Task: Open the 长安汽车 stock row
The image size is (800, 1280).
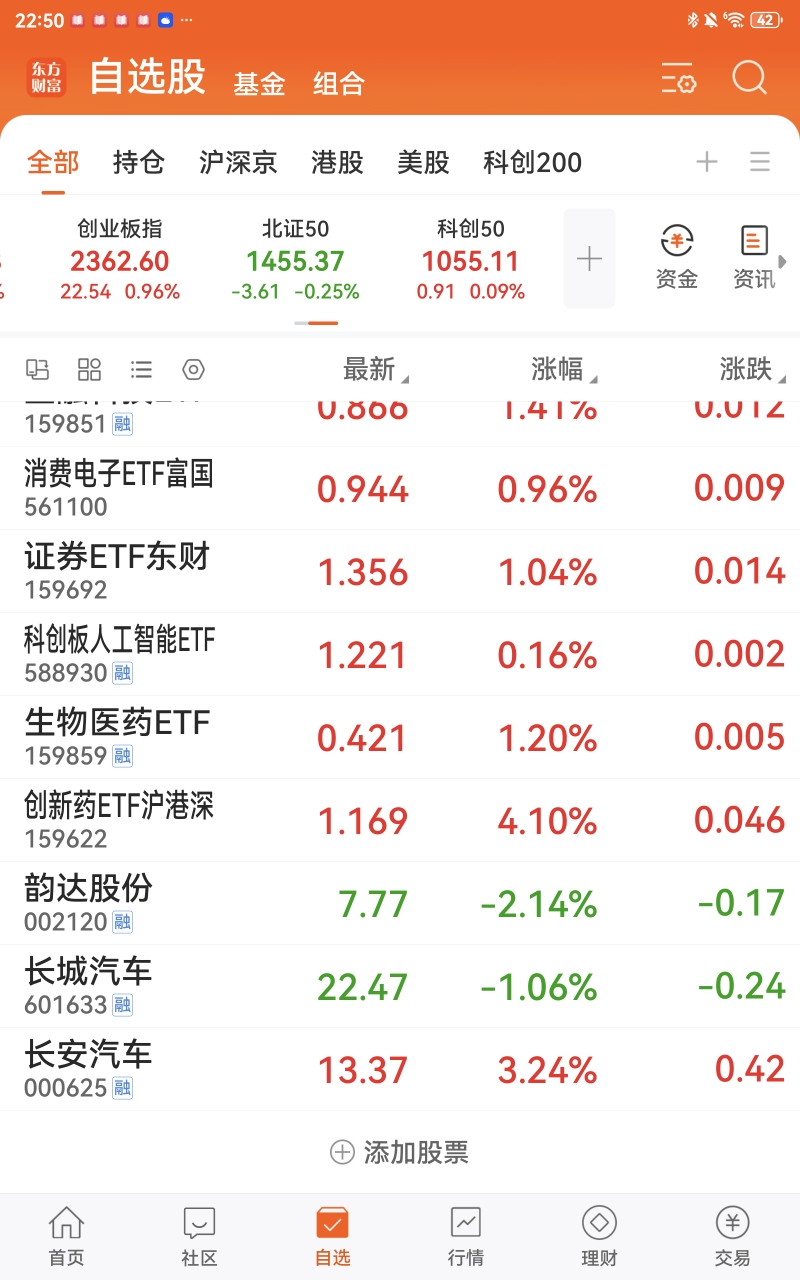Action: (400, 1069)
